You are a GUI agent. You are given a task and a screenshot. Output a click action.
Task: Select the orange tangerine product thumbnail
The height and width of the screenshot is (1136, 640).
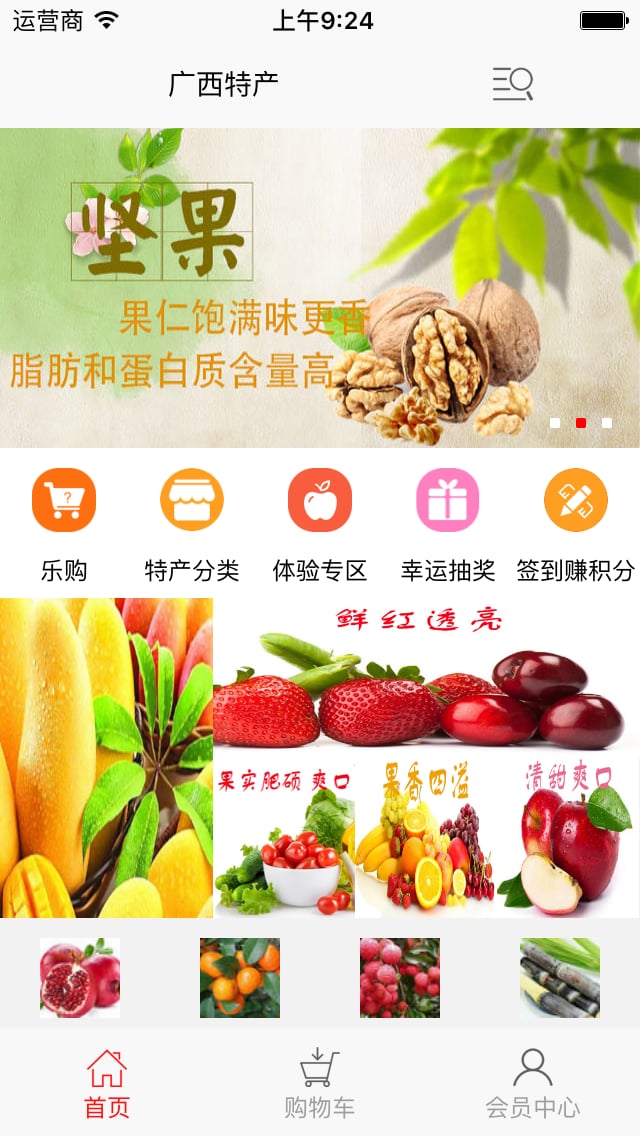[240, 978]
